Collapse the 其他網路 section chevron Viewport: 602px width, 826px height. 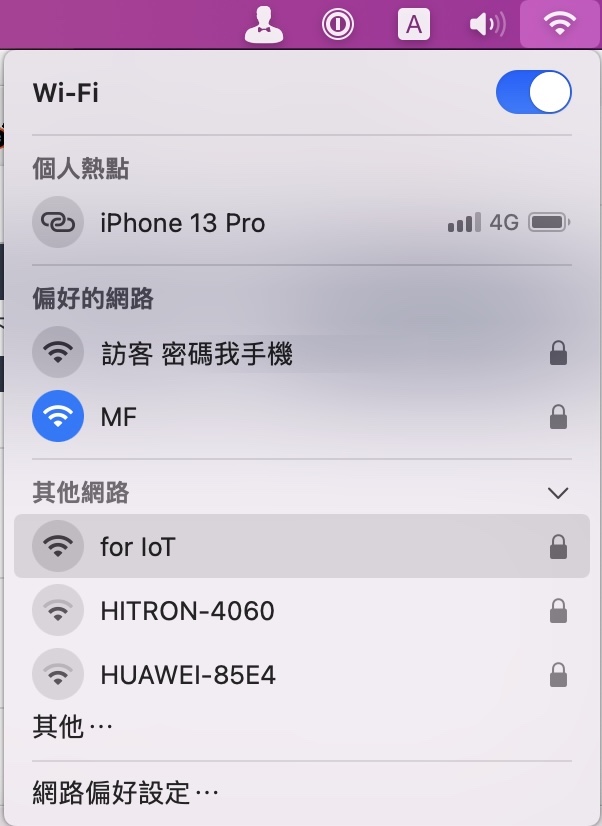(x=558, y=493)
